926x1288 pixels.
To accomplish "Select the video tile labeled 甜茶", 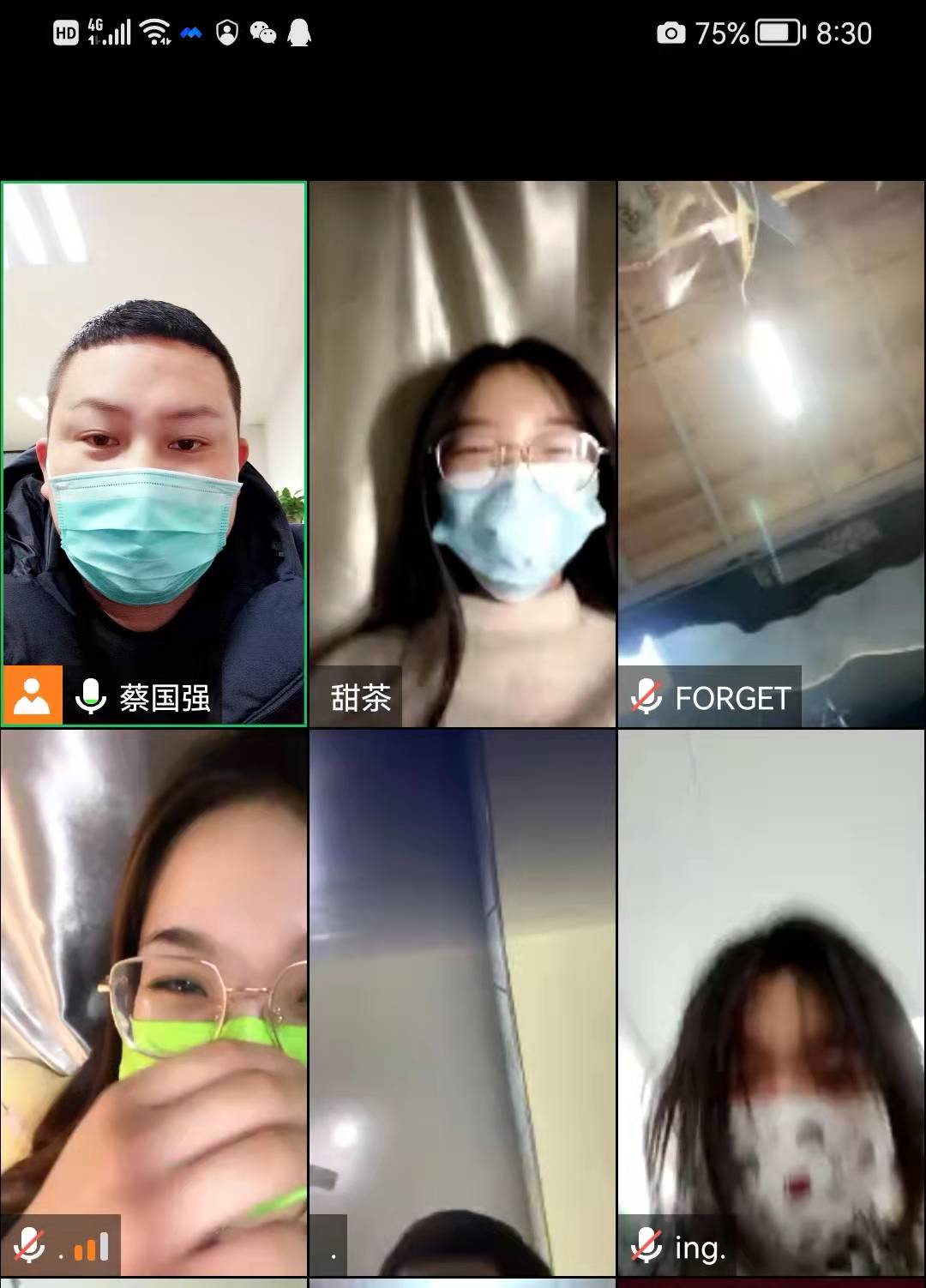I will (462, 454).
